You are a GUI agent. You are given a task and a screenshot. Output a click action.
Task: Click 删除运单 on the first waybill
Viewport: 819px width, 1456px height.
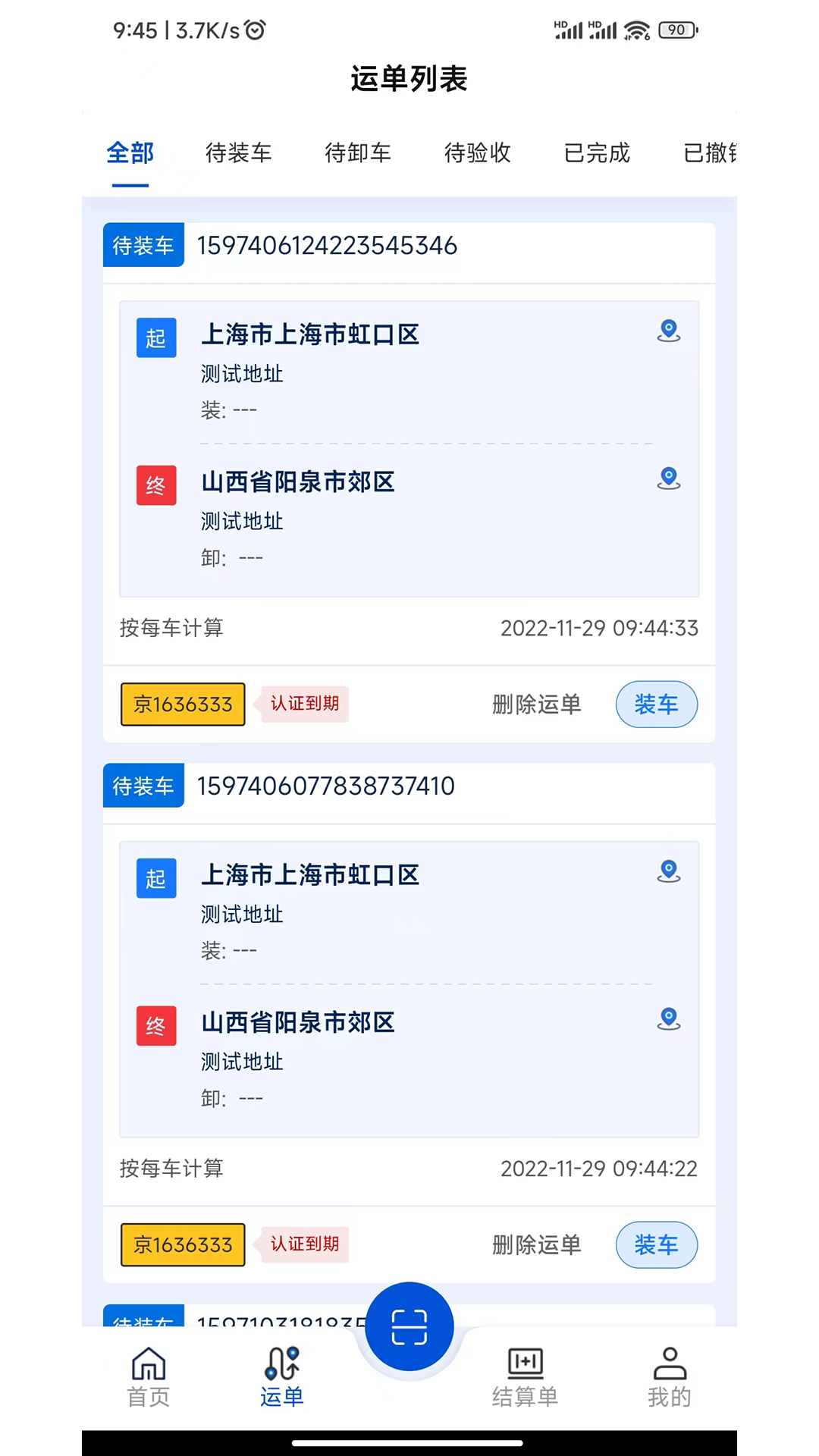click(x=537, y=704)
